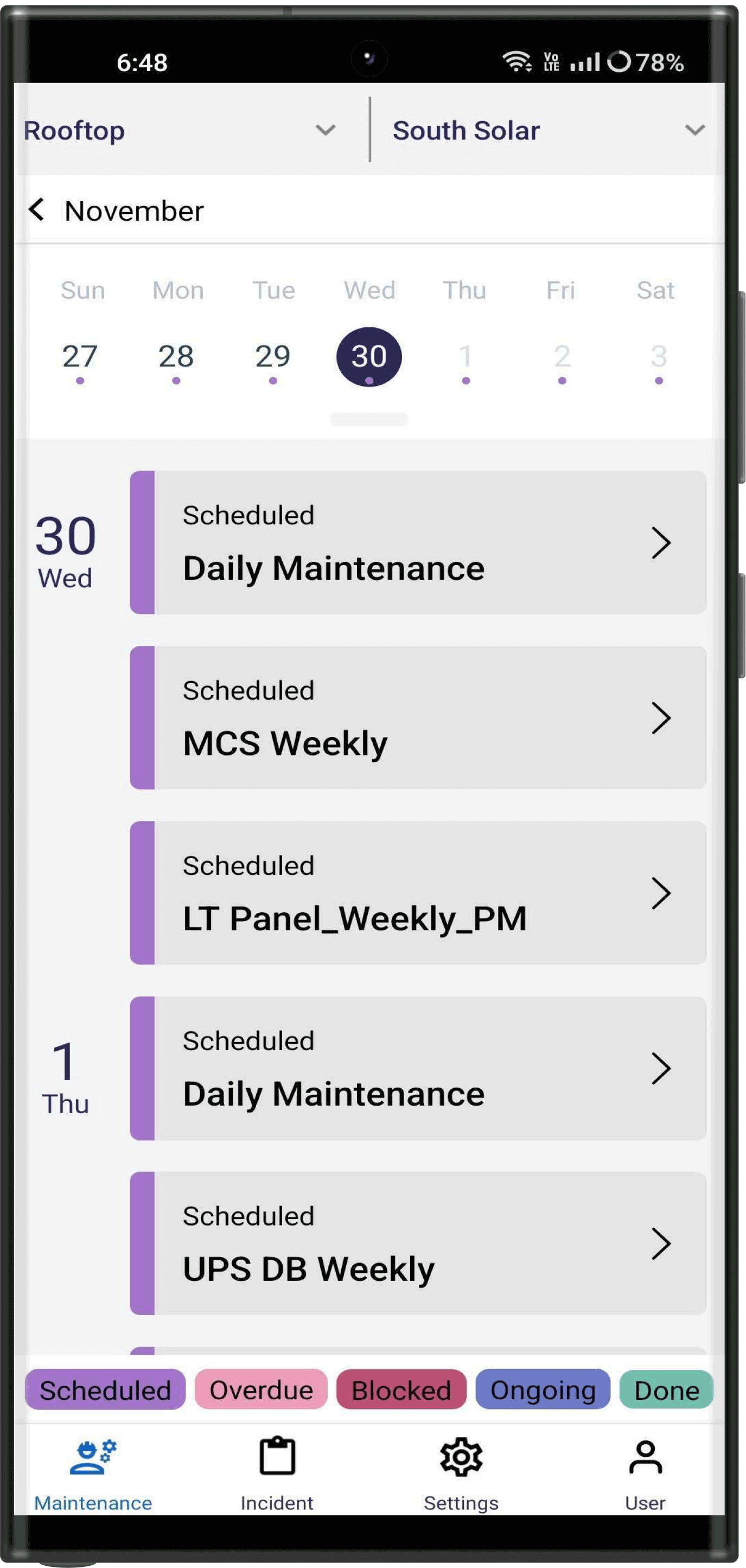Viewport: 746px width, 1568px height.
Task: Filter tasks by Blocked status
Action: 401,1389
